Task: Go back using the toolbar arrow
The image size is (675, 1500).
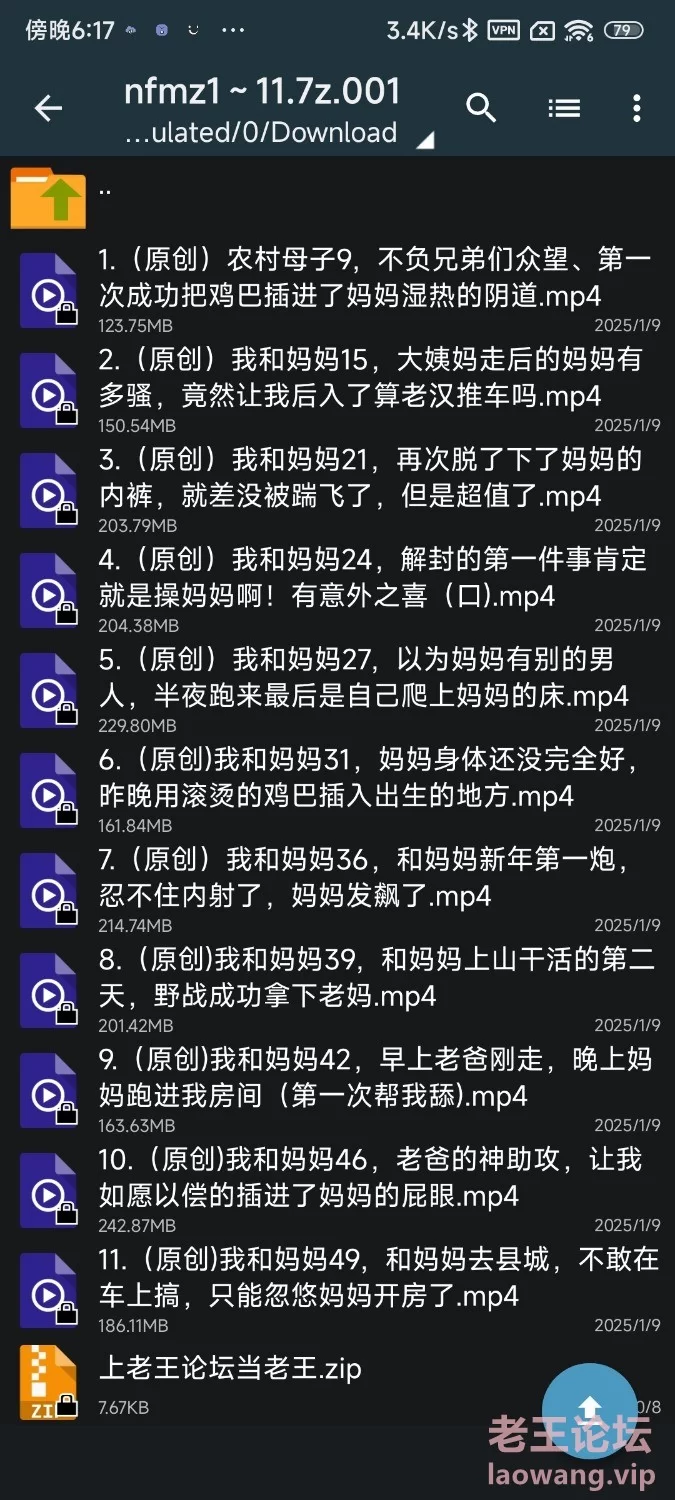Action: (x=48, y=108)
